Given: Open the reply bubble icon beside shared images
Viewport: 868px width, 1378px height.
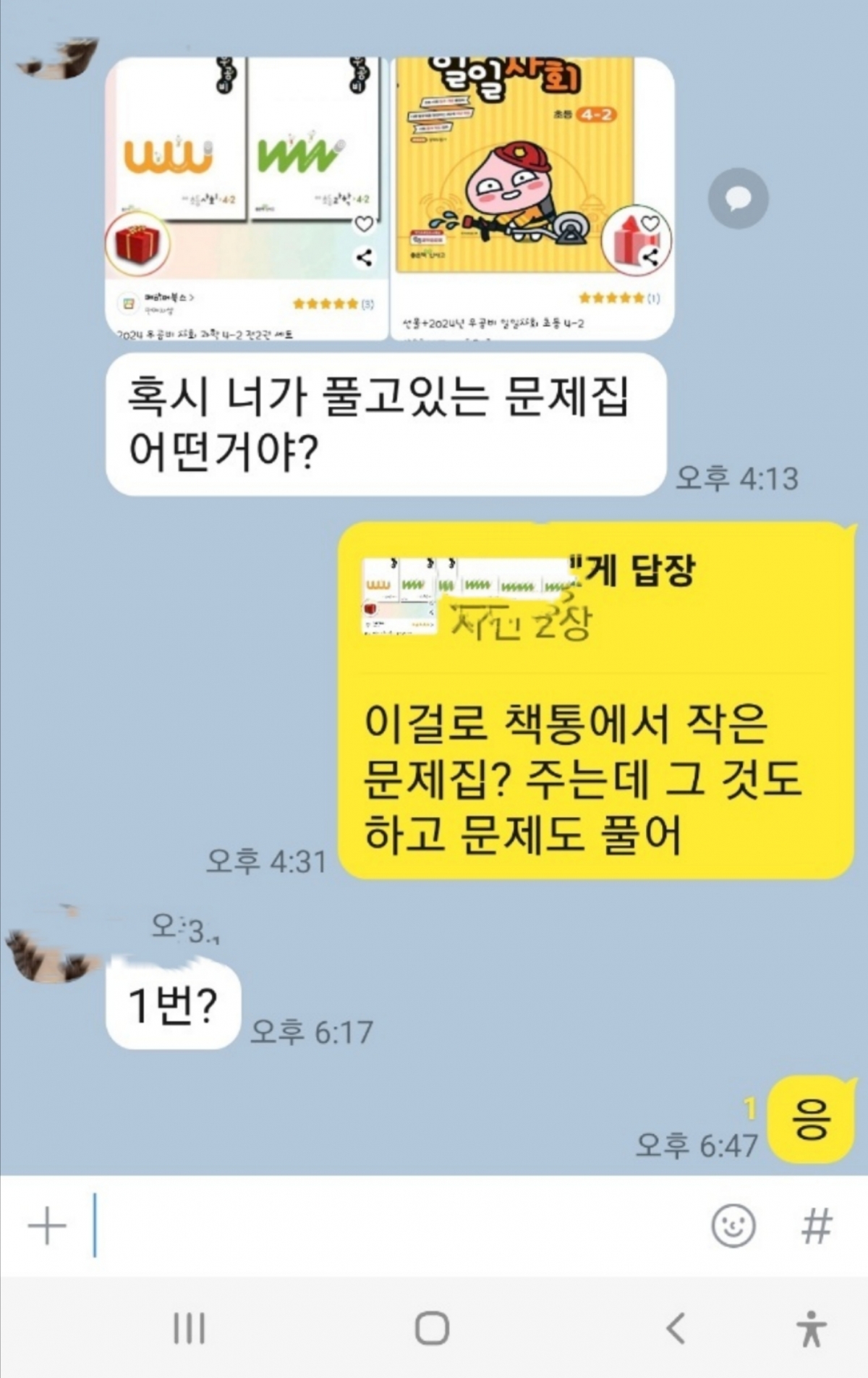Looking at the screenshot, I should click(x=738, y=198).
